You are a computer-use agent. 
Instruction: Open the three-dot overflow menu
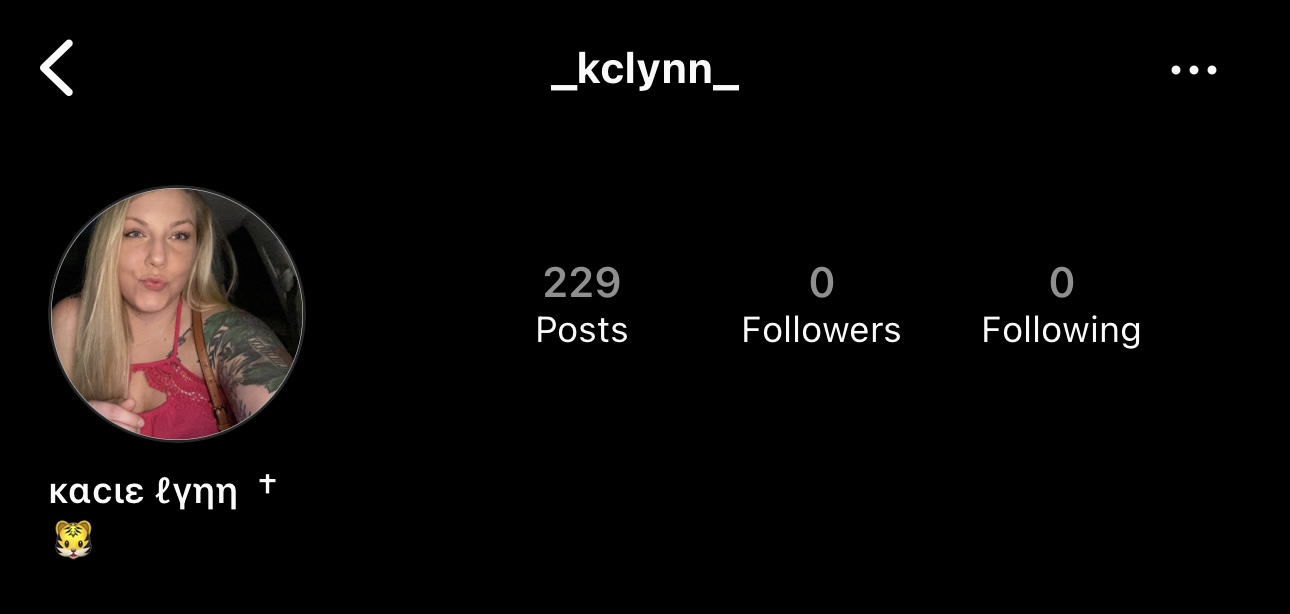tap(1194, 70)
